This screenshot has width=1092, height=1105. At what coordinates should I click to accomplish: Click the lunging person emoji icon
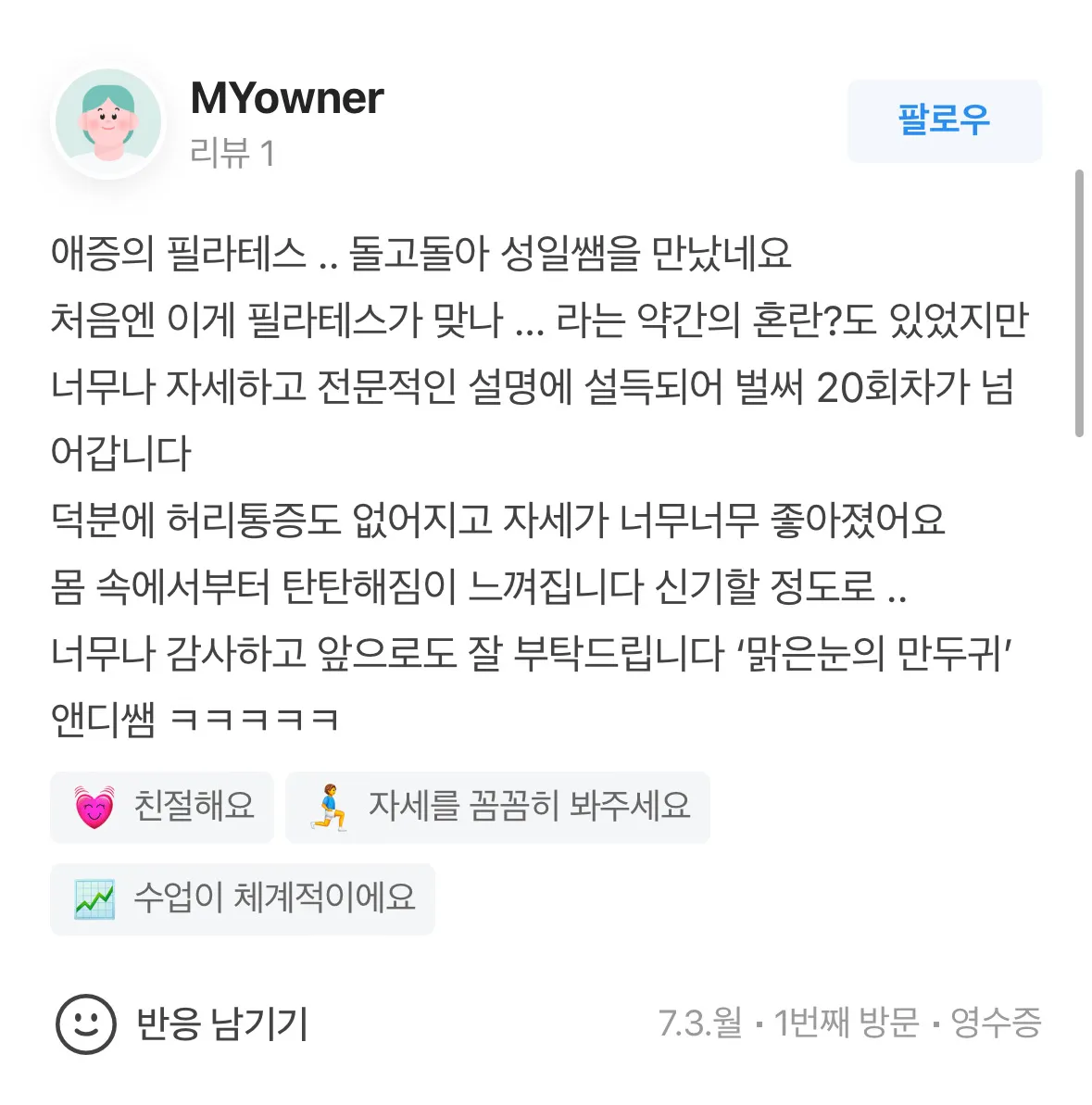click(330, 807)
